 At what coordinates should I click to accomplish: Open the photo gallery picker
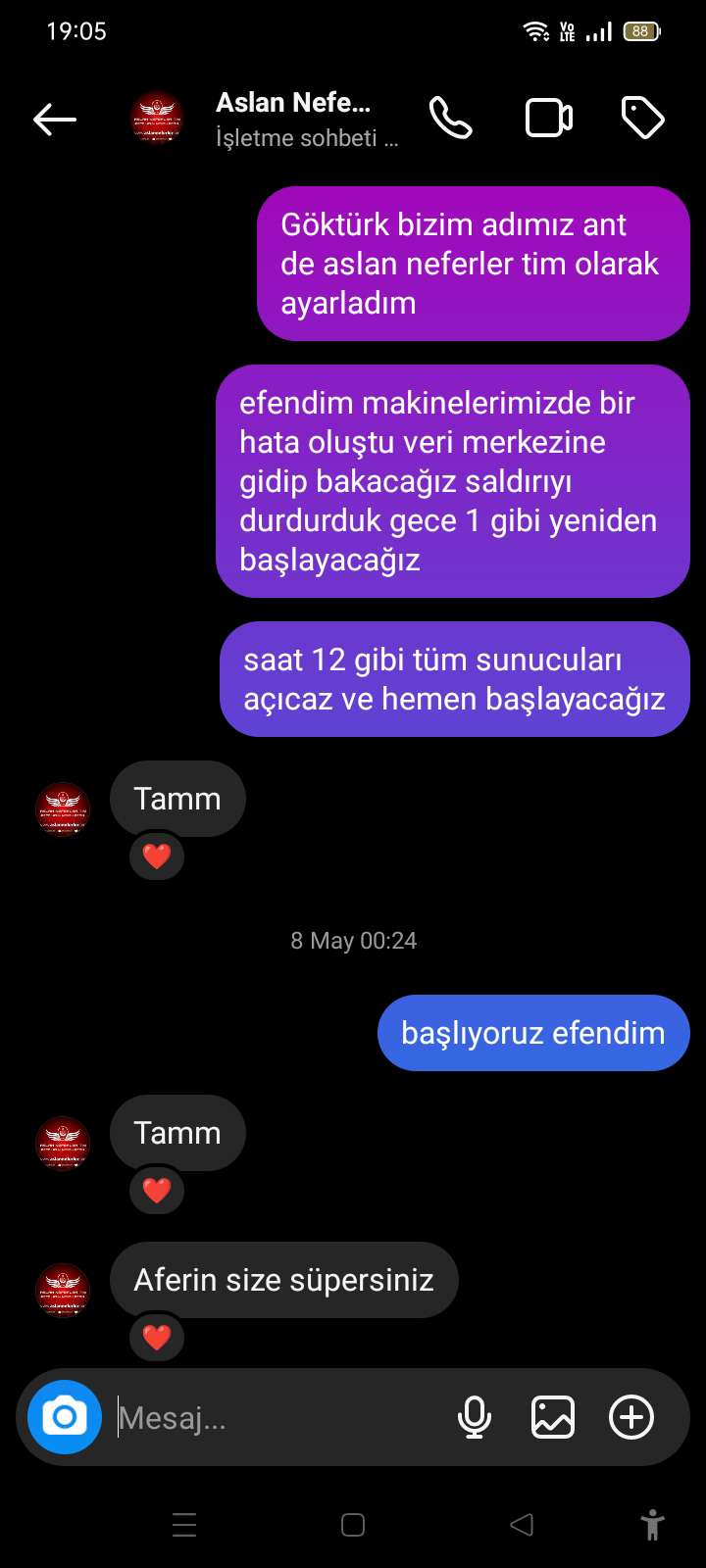[553, 1417]
